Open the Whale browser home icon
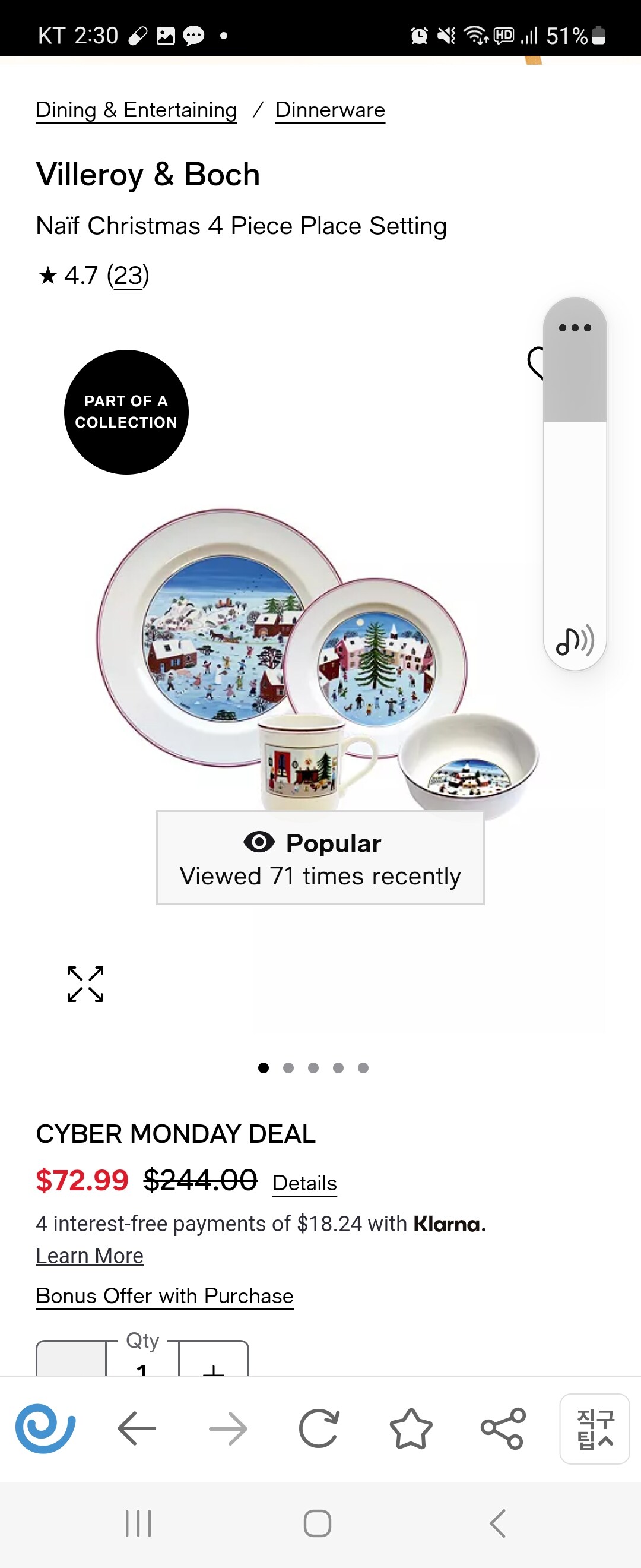 46,1428
